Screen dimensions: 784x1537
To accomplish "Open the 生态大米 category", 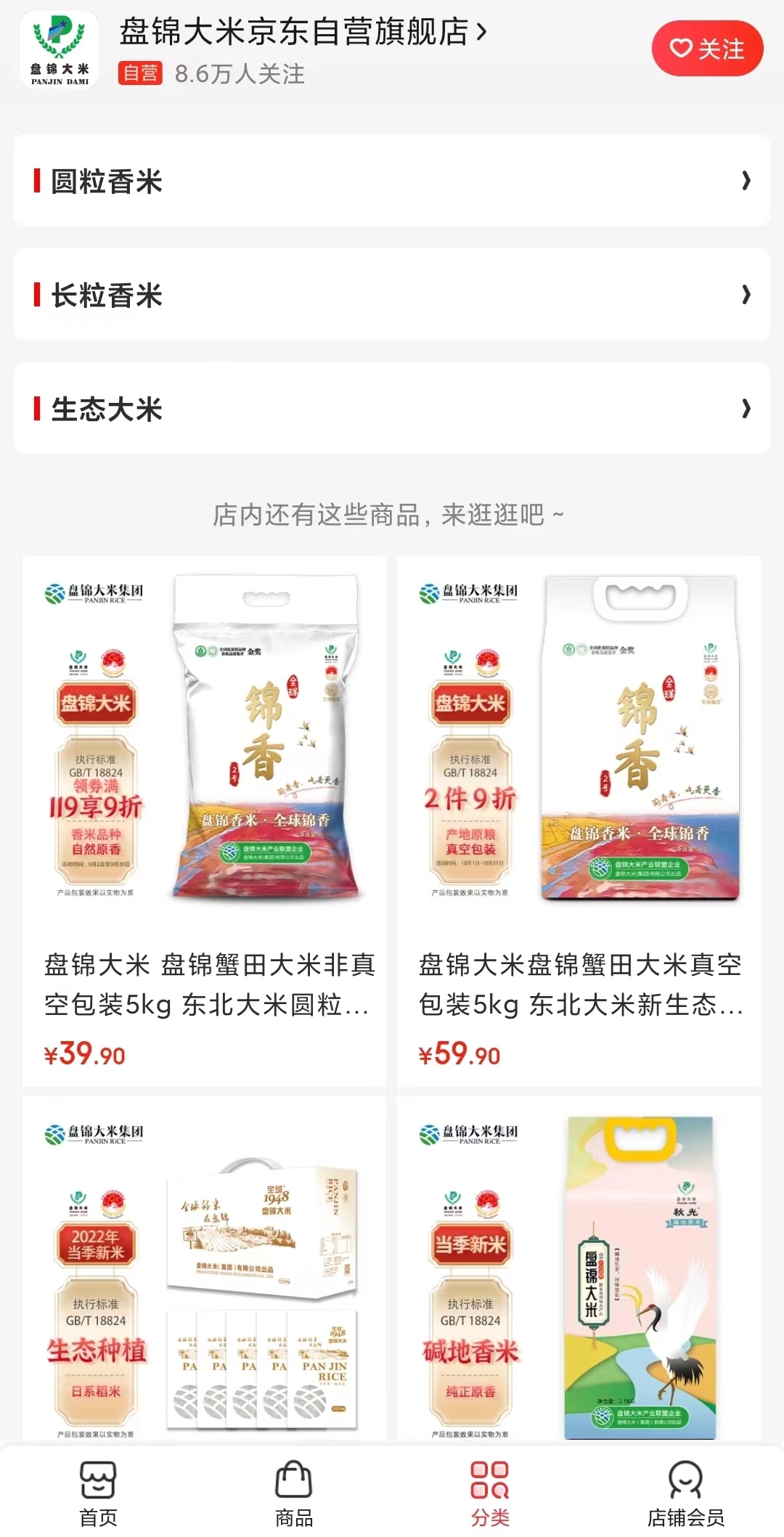I will coord(392,409).
